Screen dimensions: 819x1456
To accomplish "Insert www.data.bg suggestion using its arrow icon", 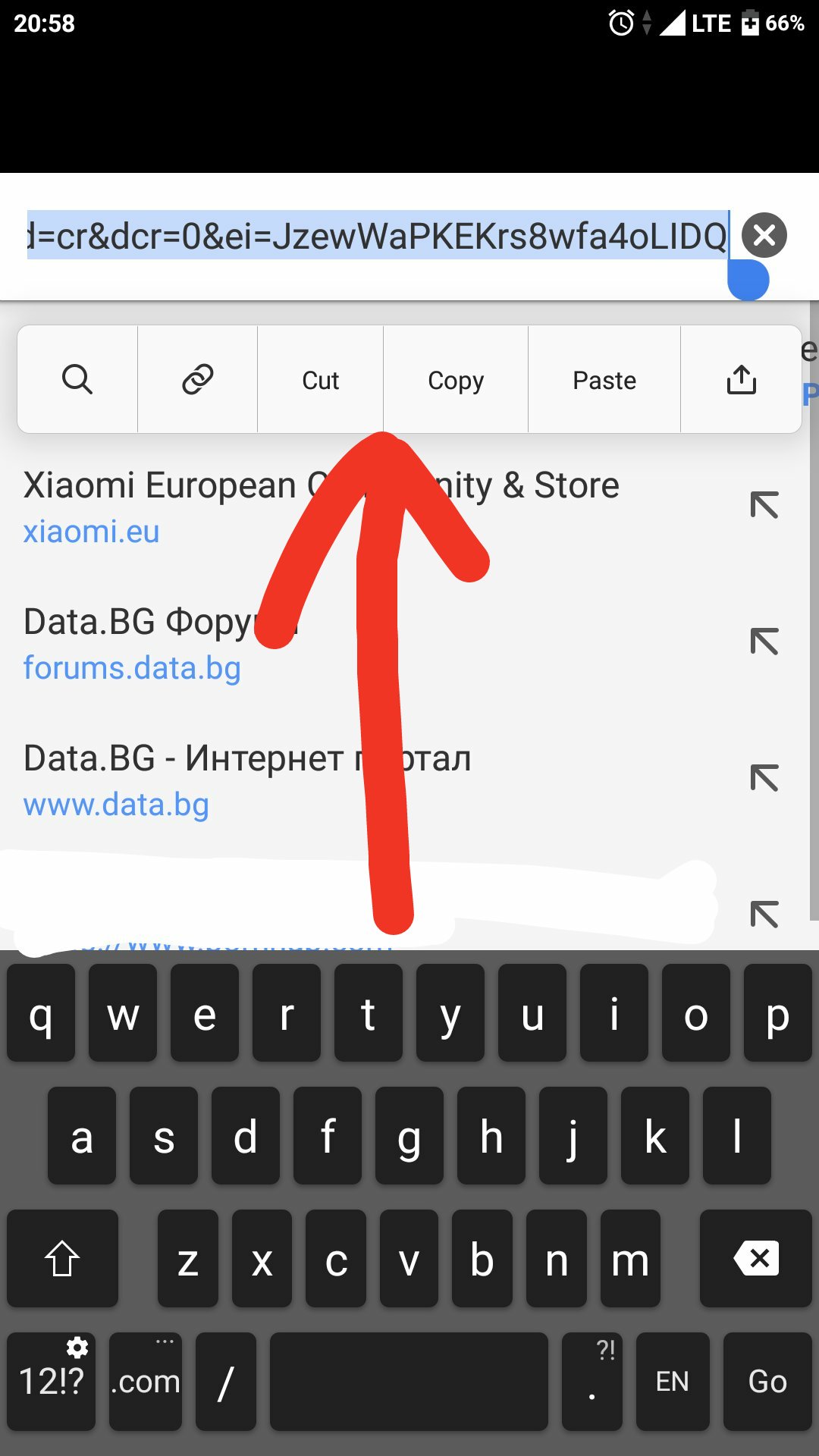I will (764, 778).
